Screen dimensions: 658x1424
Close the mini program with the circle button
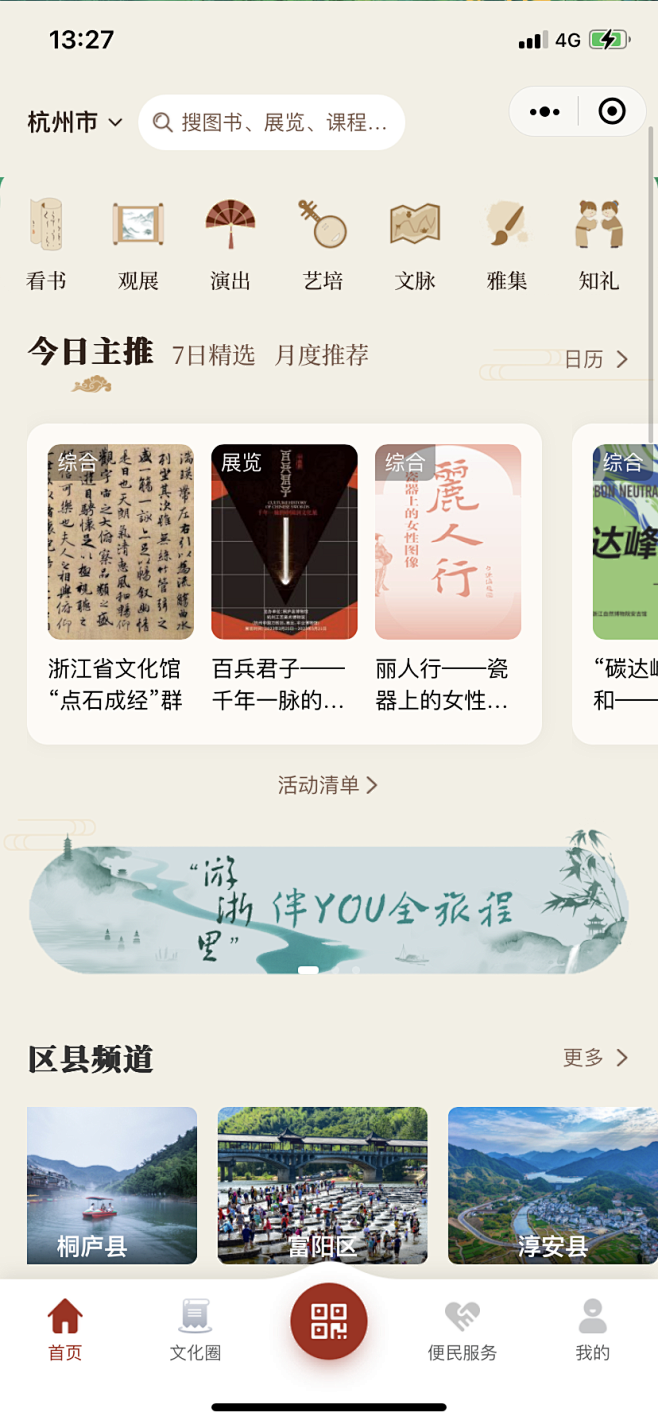[612, 111]
